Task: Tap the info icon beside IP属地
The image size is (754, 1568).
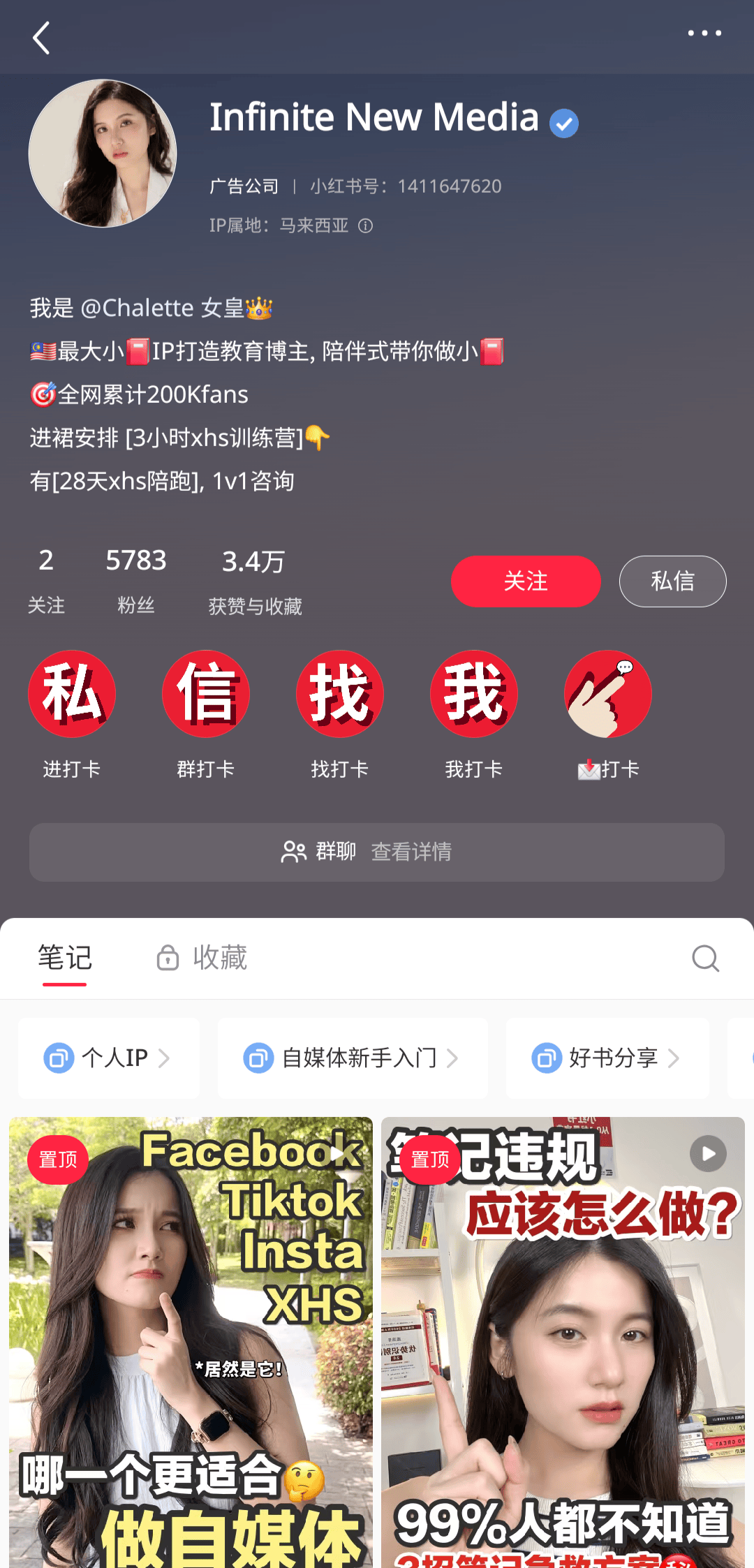Action: [366, 225]
